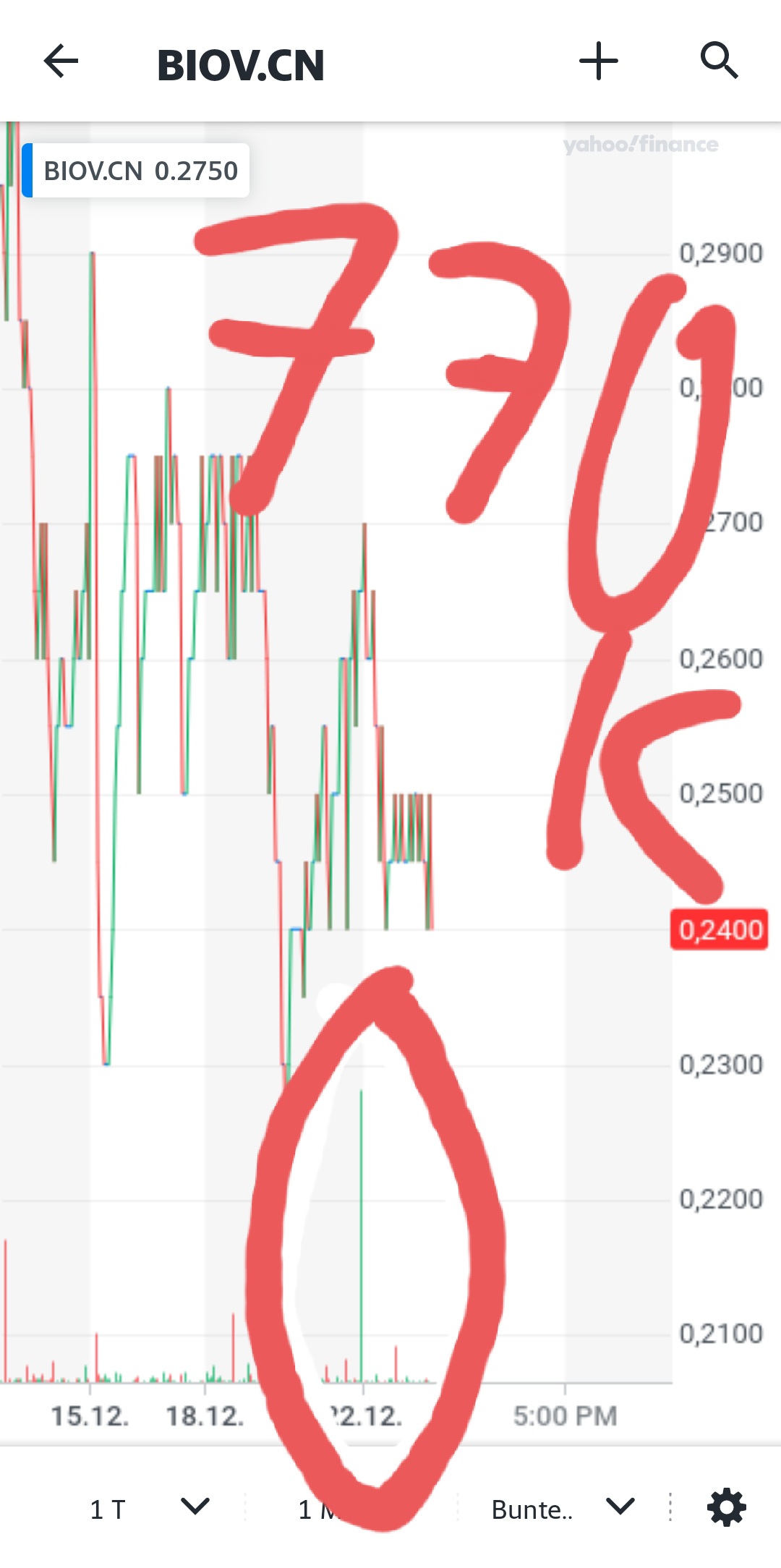Go back from BIOV.CN chart
Image resolution: width=781 pixels, height=1568 pixels.
click(x=61, y=61)
